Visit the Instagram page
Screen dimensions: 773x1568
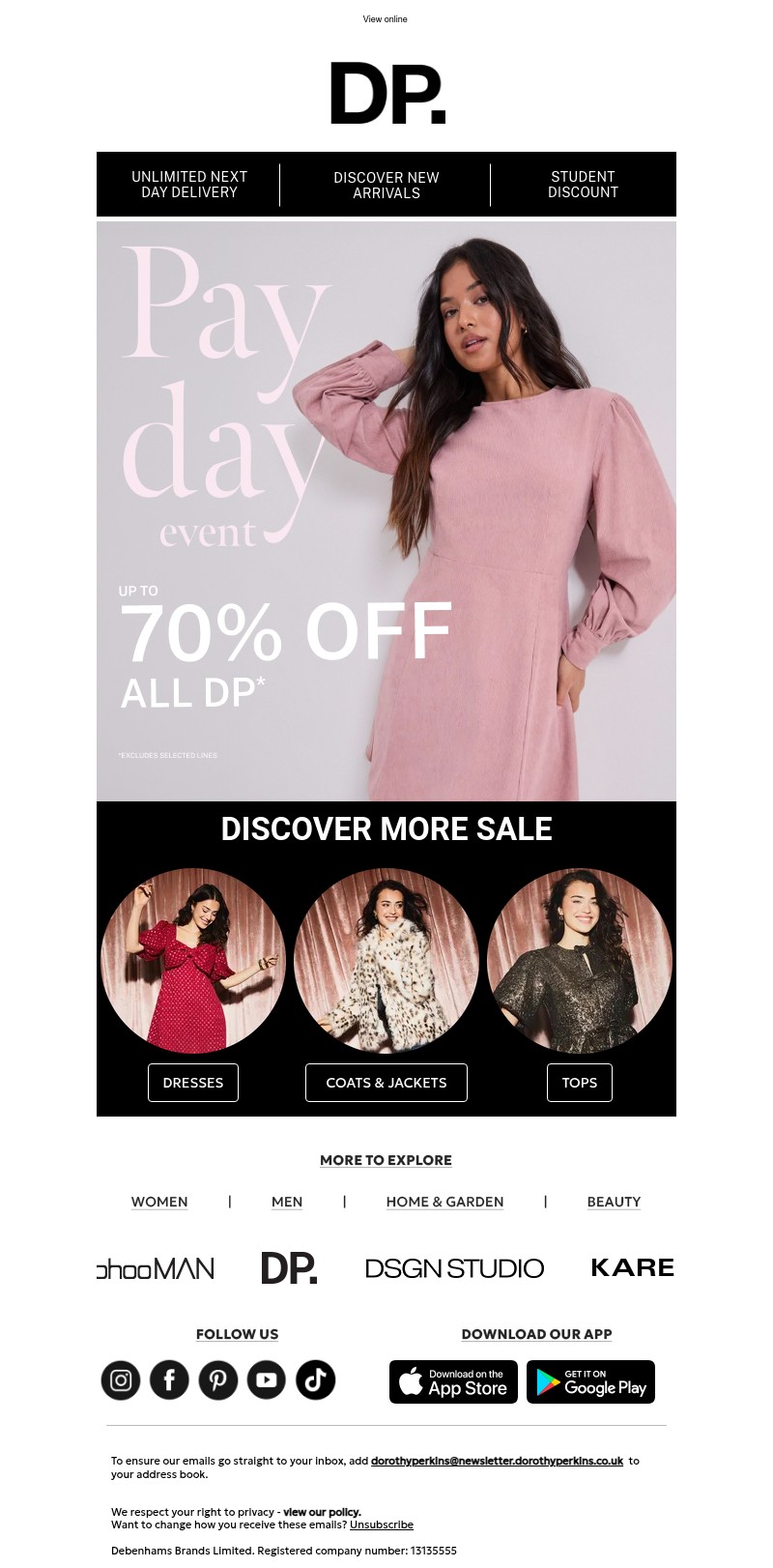(x=121, y=1379)
